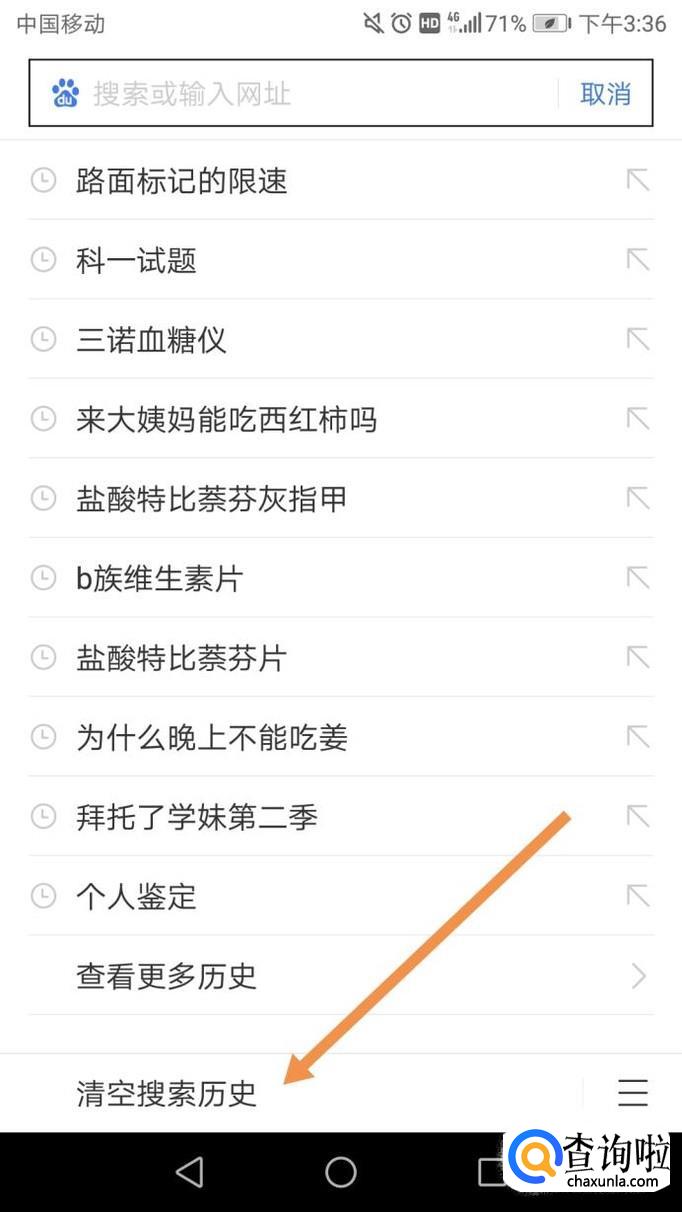View more history via 查看更多历史
Image resolution: width=682 pixels, height=1212 pixels.
(167, 976)
